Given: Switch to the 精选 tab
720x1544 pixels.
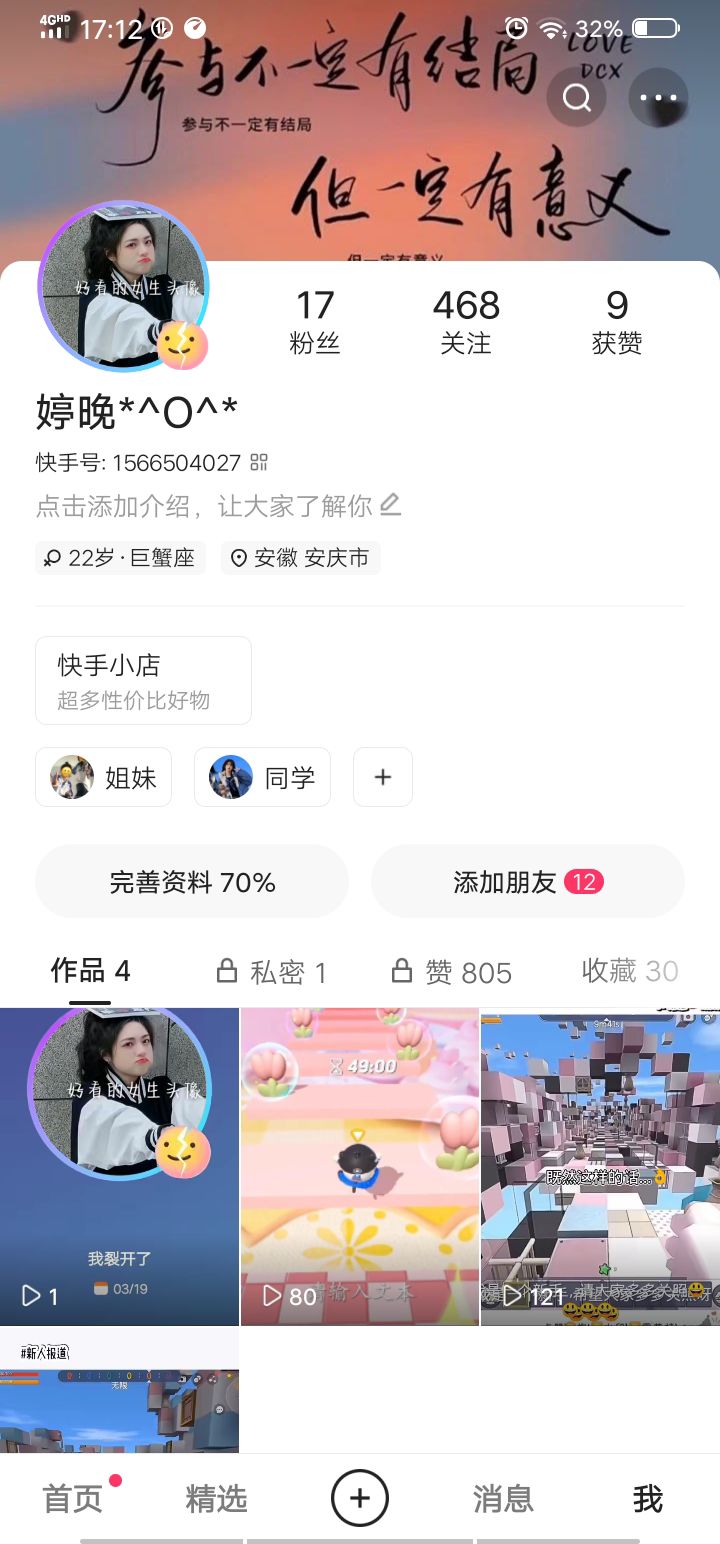Looking at the screenshot, I should (x=216, y=1498).
